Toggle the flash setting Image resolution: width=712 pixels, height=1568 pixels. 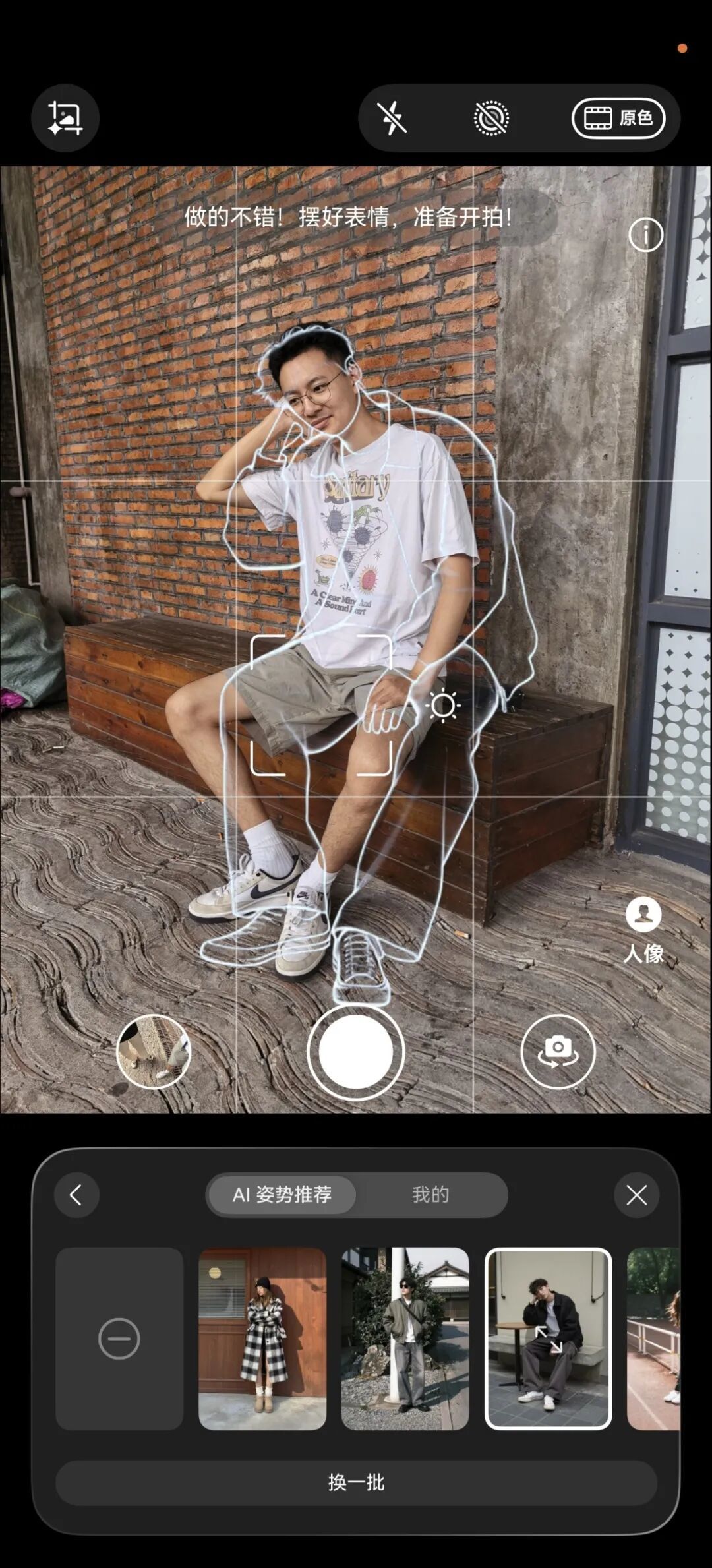pyautogui.click(x=392, y=118)
